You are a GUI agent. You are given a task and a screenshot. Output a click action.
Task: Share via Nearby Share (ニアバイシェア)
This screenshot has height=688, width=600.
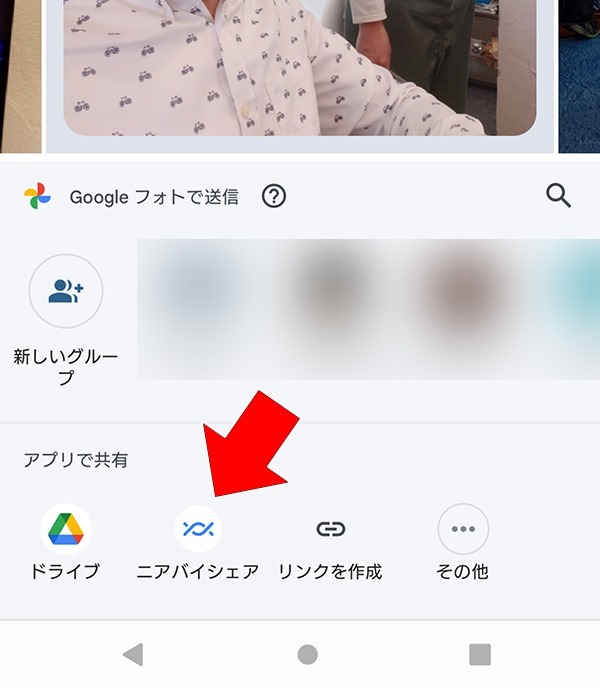pos(197,529)
